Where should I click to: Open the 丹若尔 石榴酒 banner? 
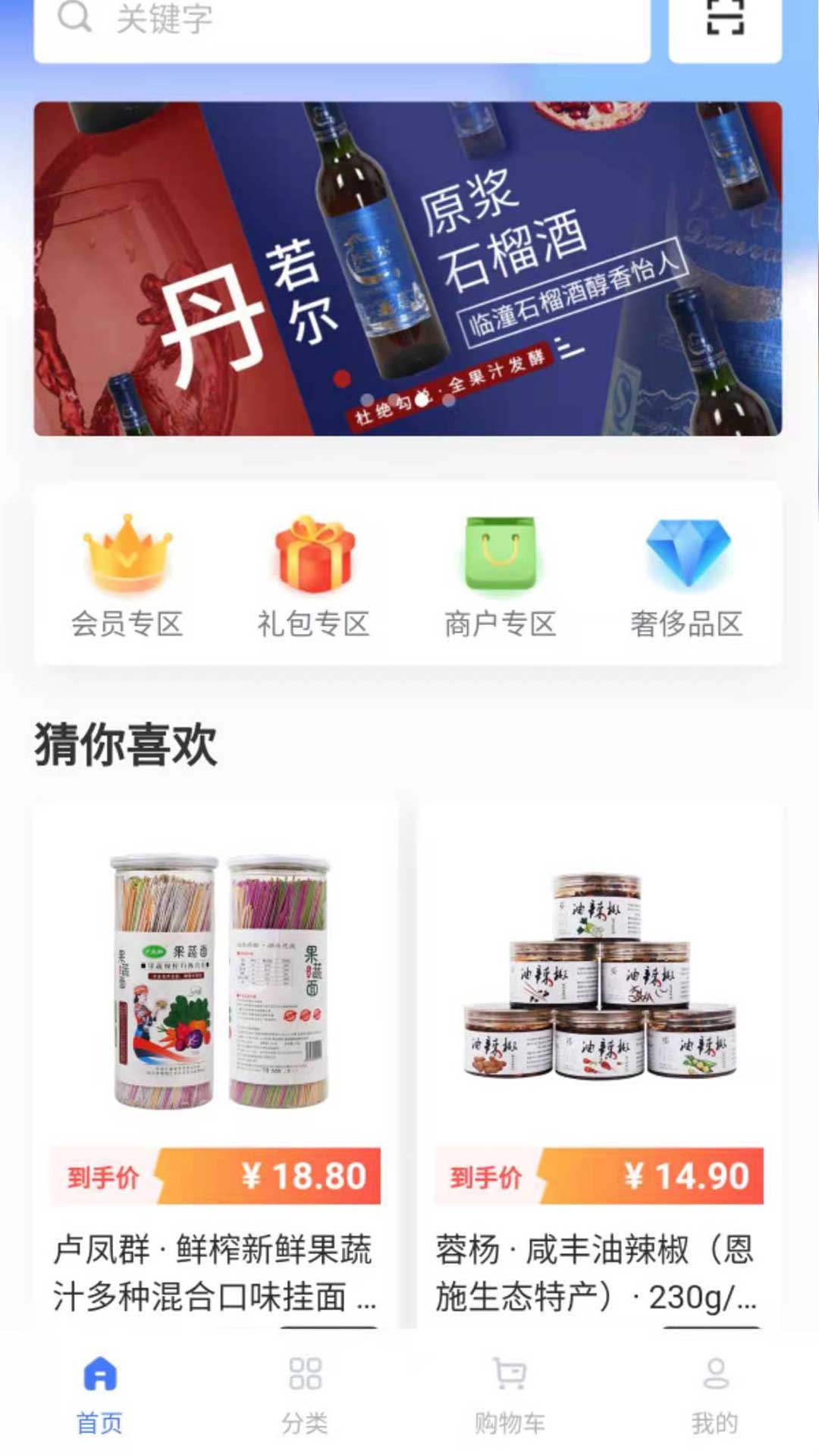tap(408, 268)
